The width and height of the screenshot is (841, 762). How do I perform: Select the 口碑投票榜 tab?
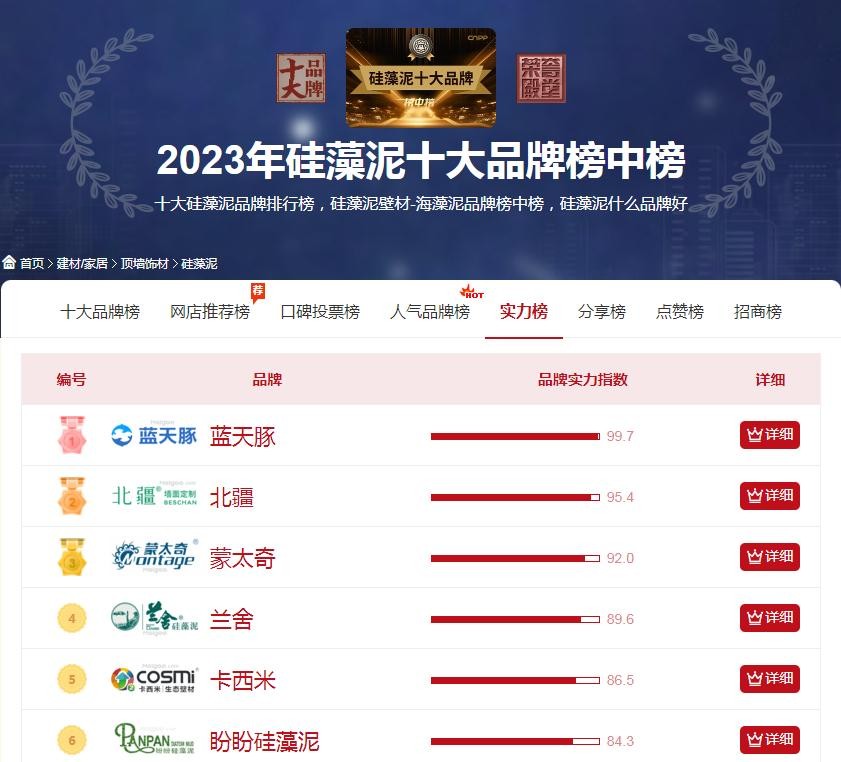click(x=320, y=312)
